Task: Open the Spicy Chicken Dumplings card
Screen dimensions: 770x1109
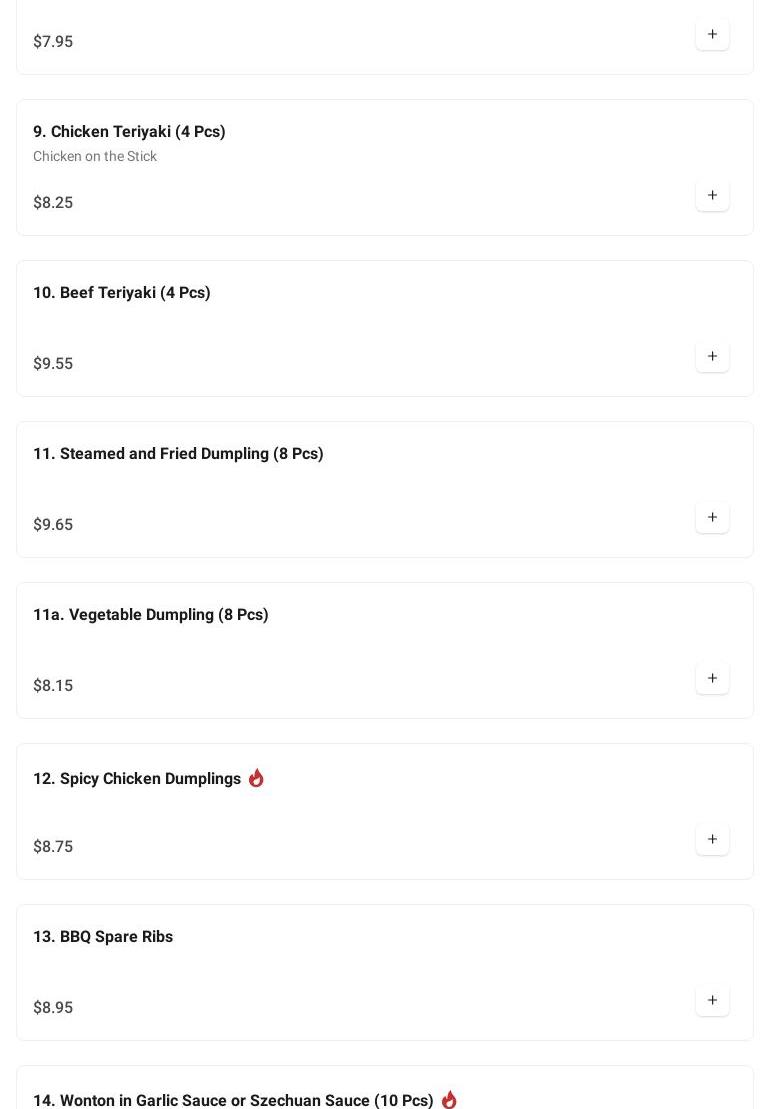Action: tap(137, 779)
